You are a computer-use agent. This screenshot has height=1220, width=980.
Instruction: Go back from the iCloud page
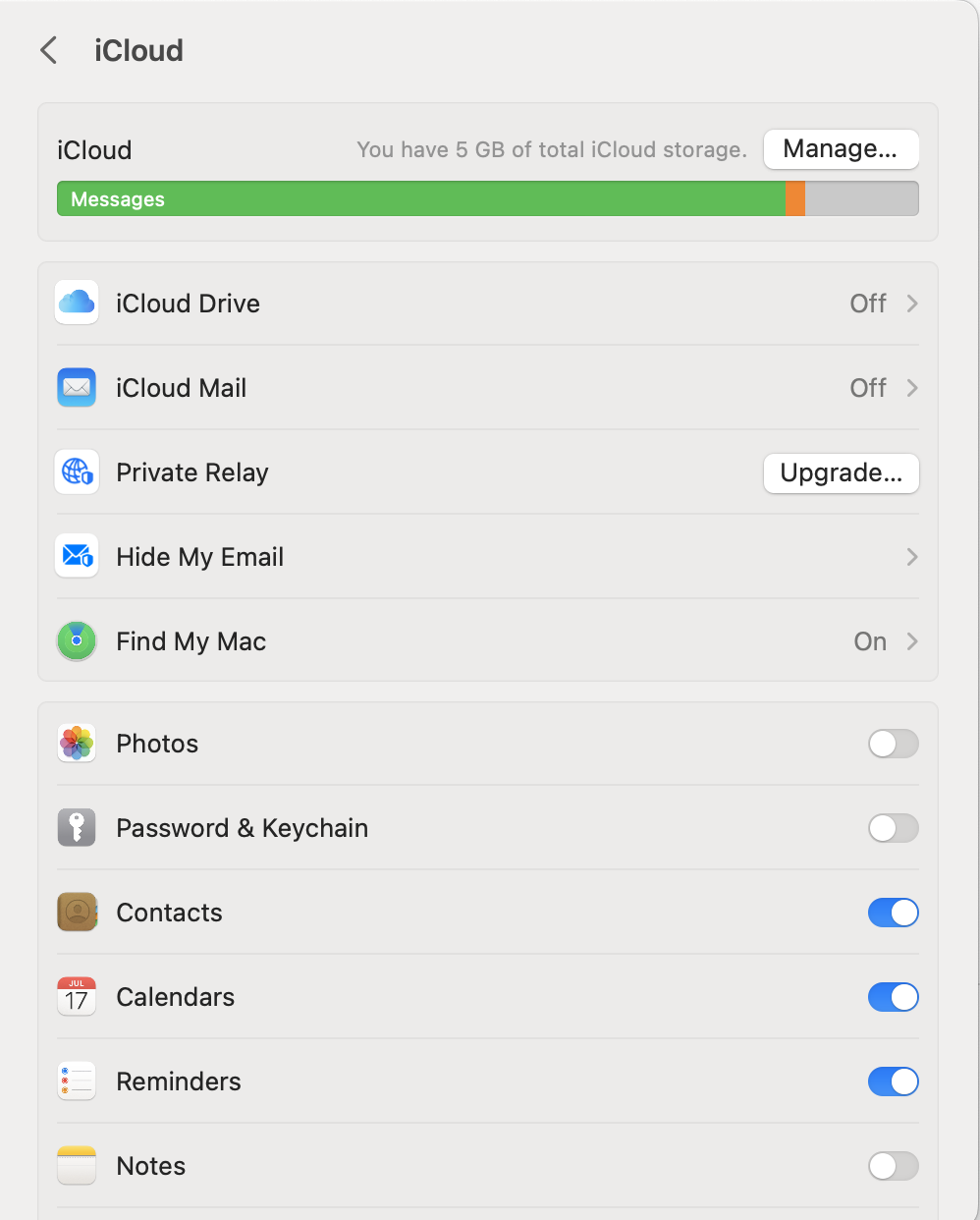(48, 50)
